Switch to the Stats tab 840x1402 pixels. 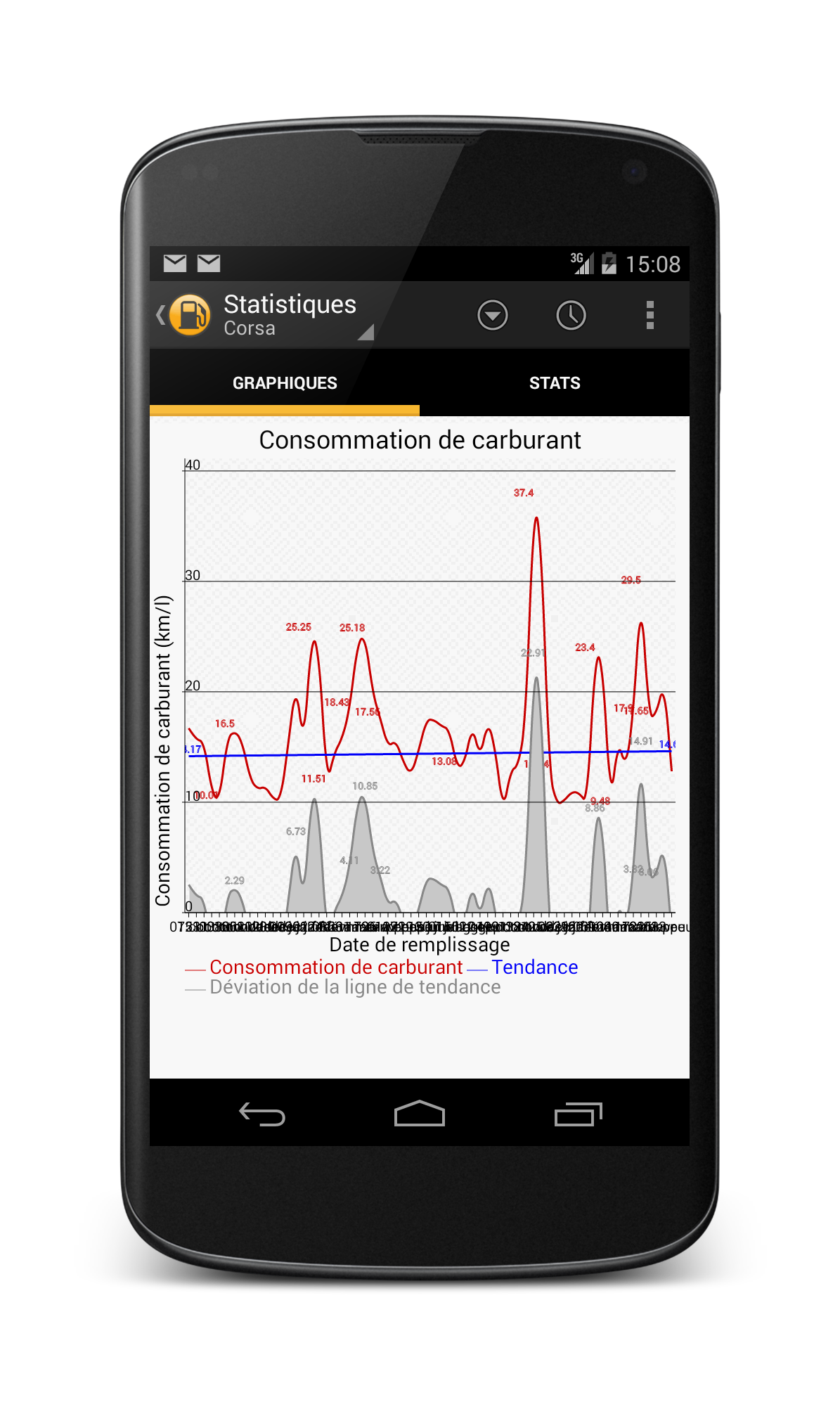[x=555, y=383]
